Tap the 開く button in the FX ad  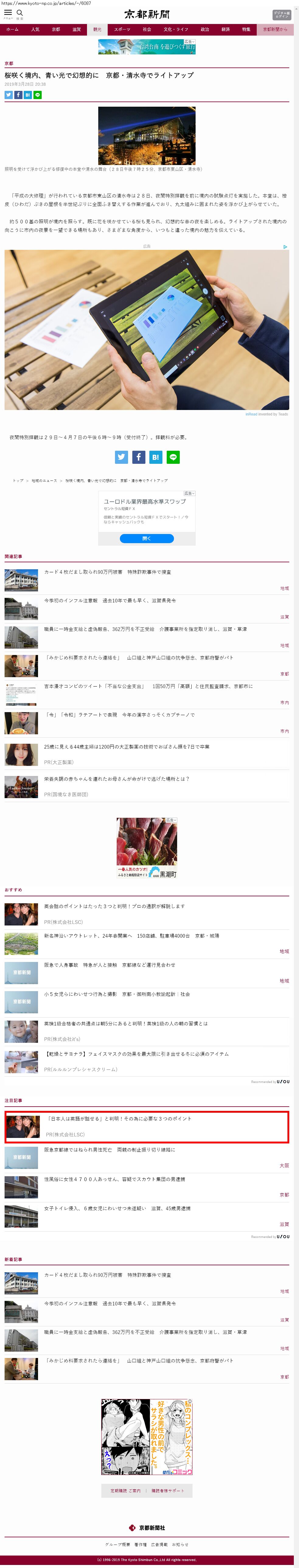147,538
